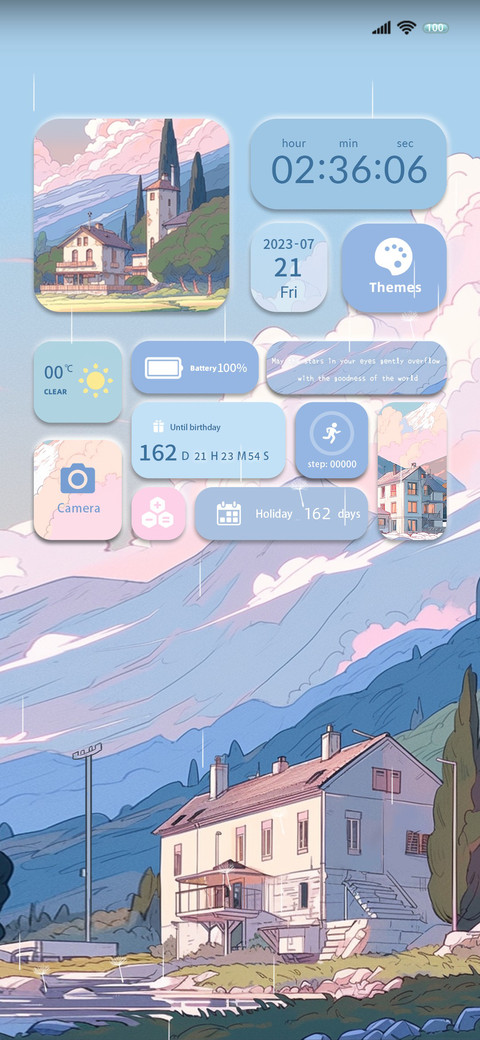Open the 2023-07 21 Fri date widget
Screen dimensions: 480x1040
click(x=288, y=268)
